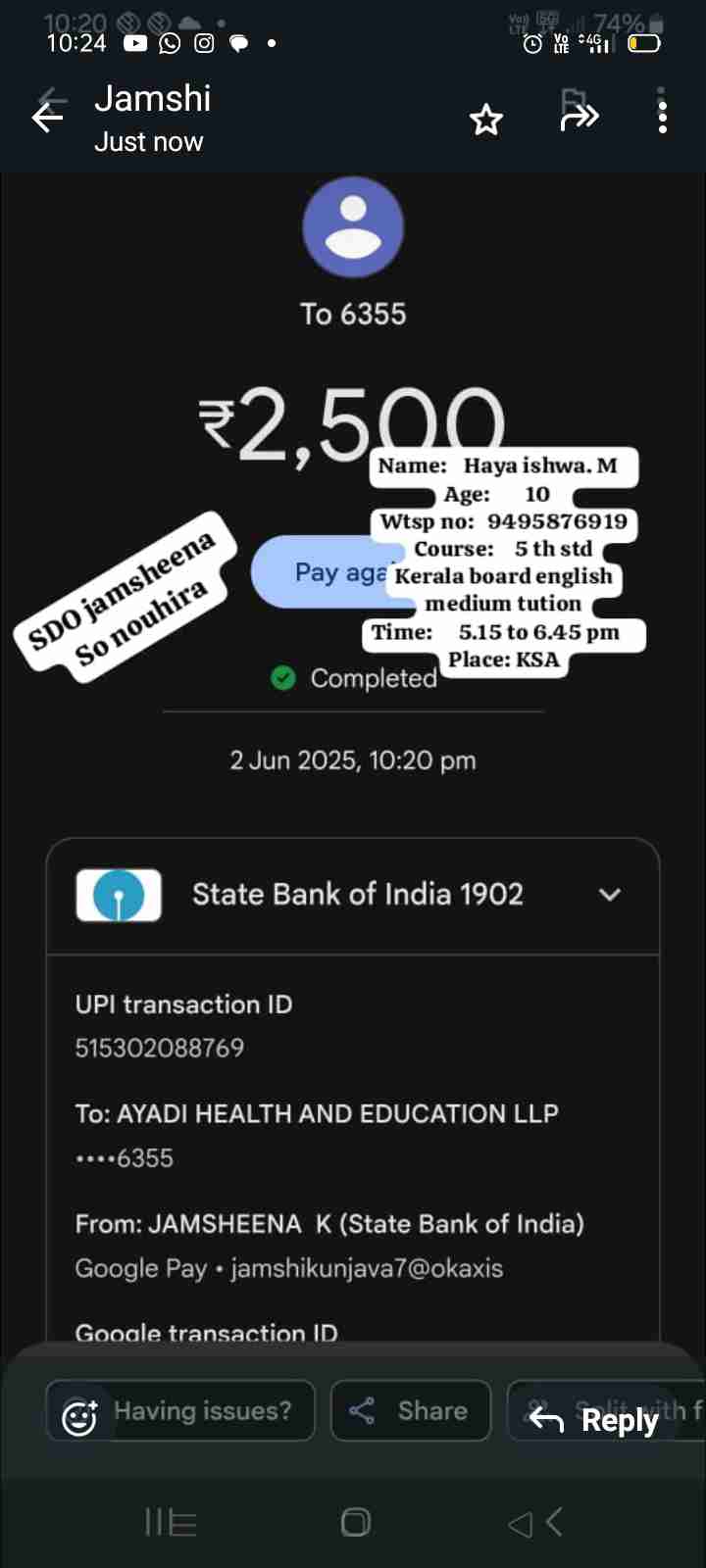
Task: Add an emoji reaction to the image
Action: point(79,1417)
